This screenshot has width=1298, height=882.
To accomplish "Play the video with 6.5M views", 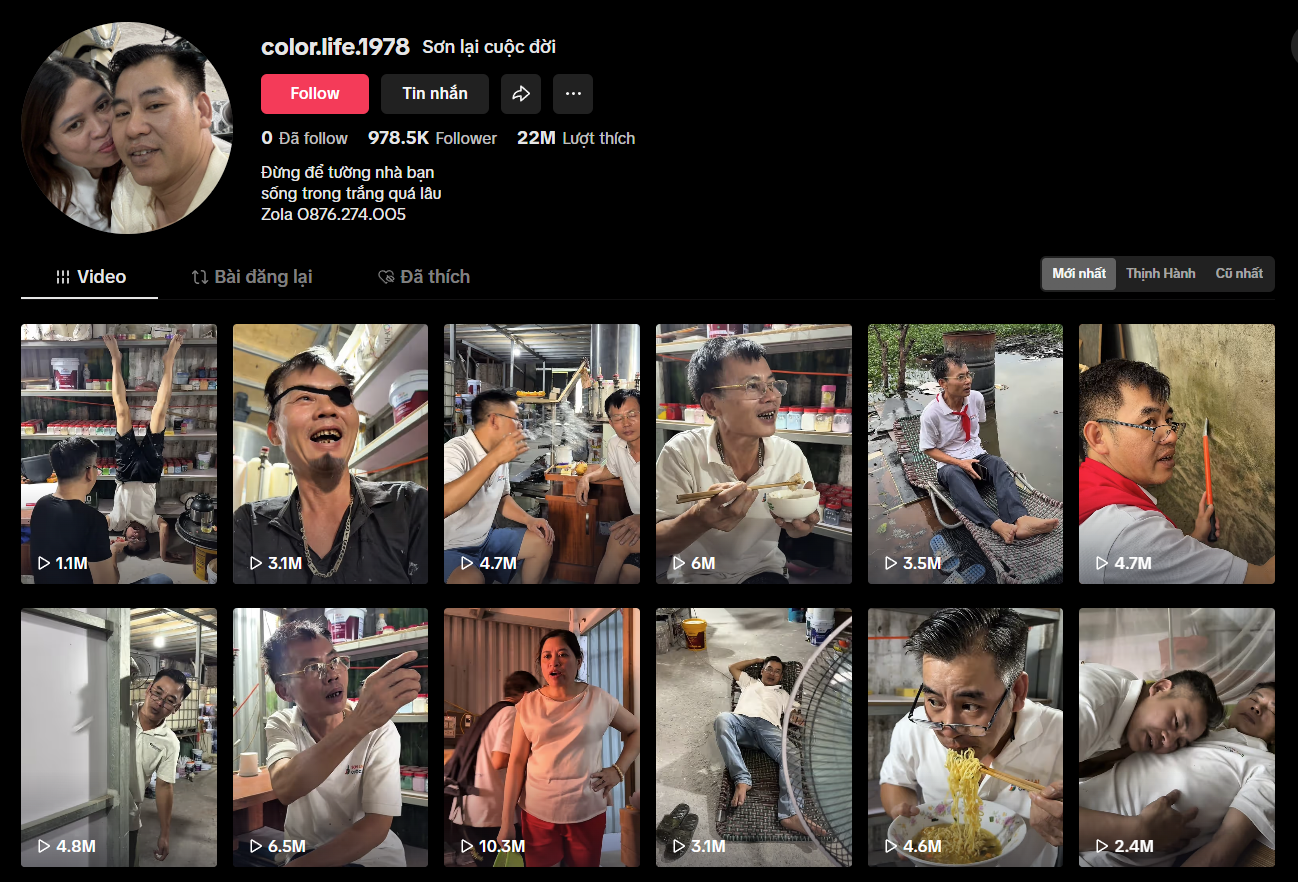I will (x=330, y=737).
